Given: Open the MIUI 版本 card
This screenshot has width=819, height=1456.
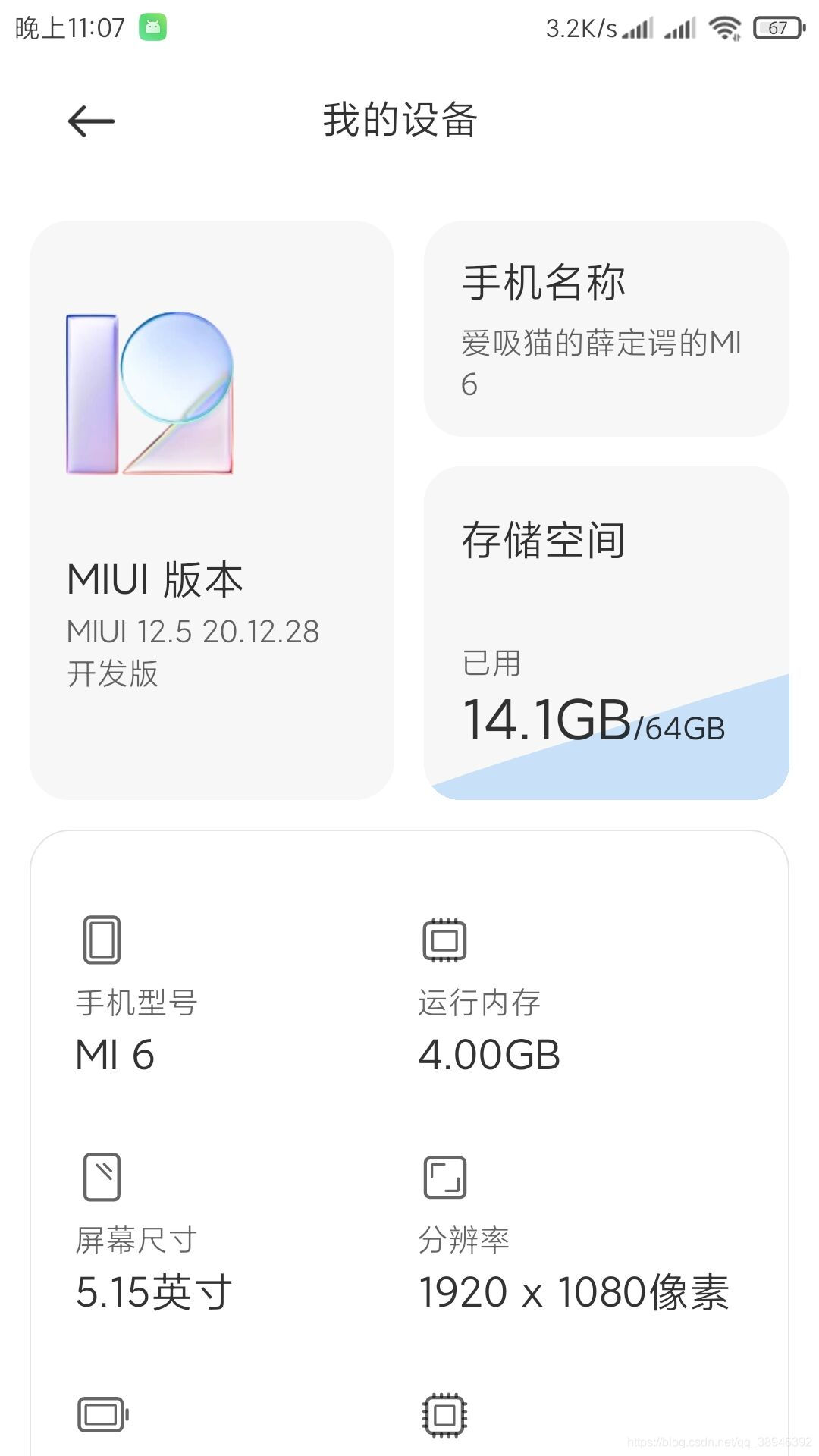Looking at the screenshot, I should [x=212, y=510].
